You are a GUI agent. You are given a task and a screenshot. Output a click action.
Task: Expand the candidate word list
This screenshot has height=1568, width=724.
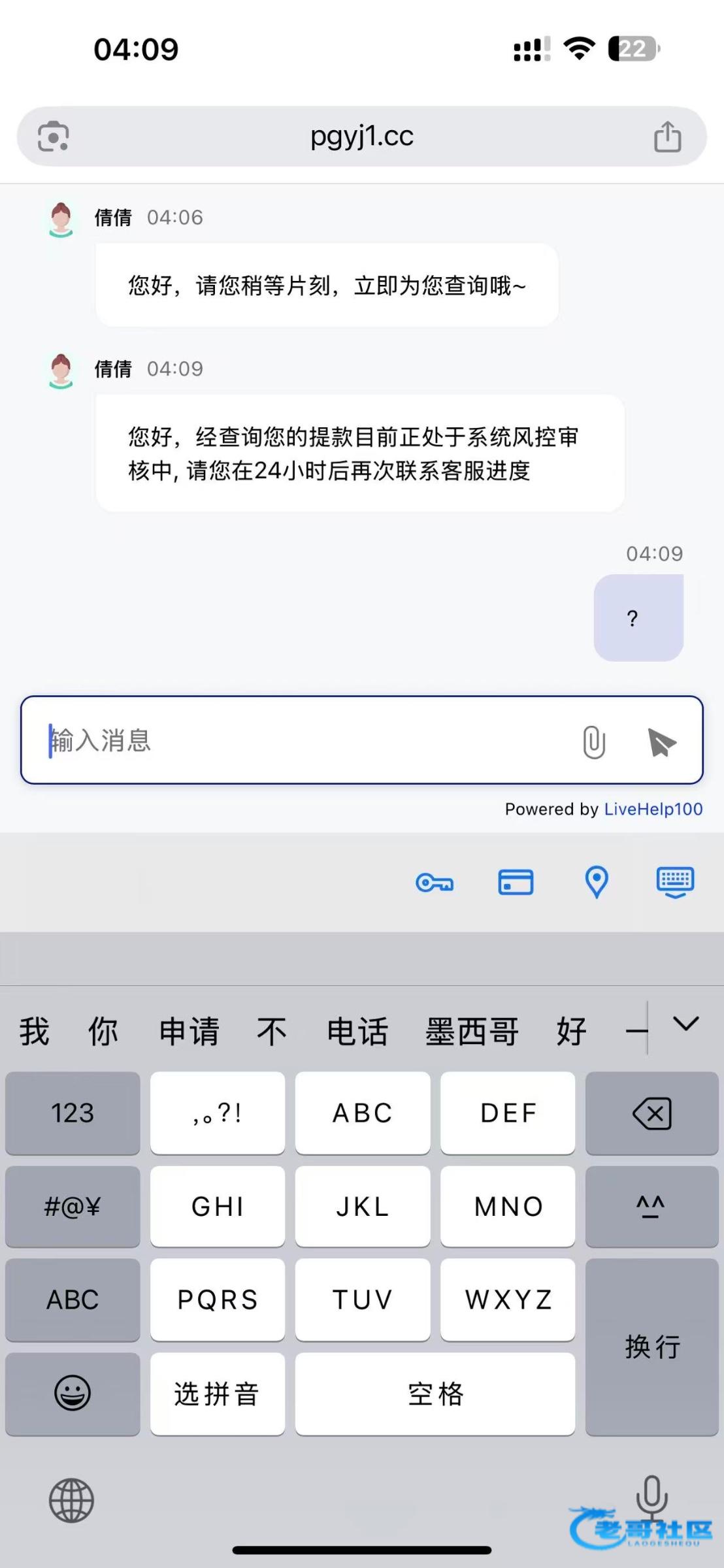pyautogui.click(x=685, y=1024)
